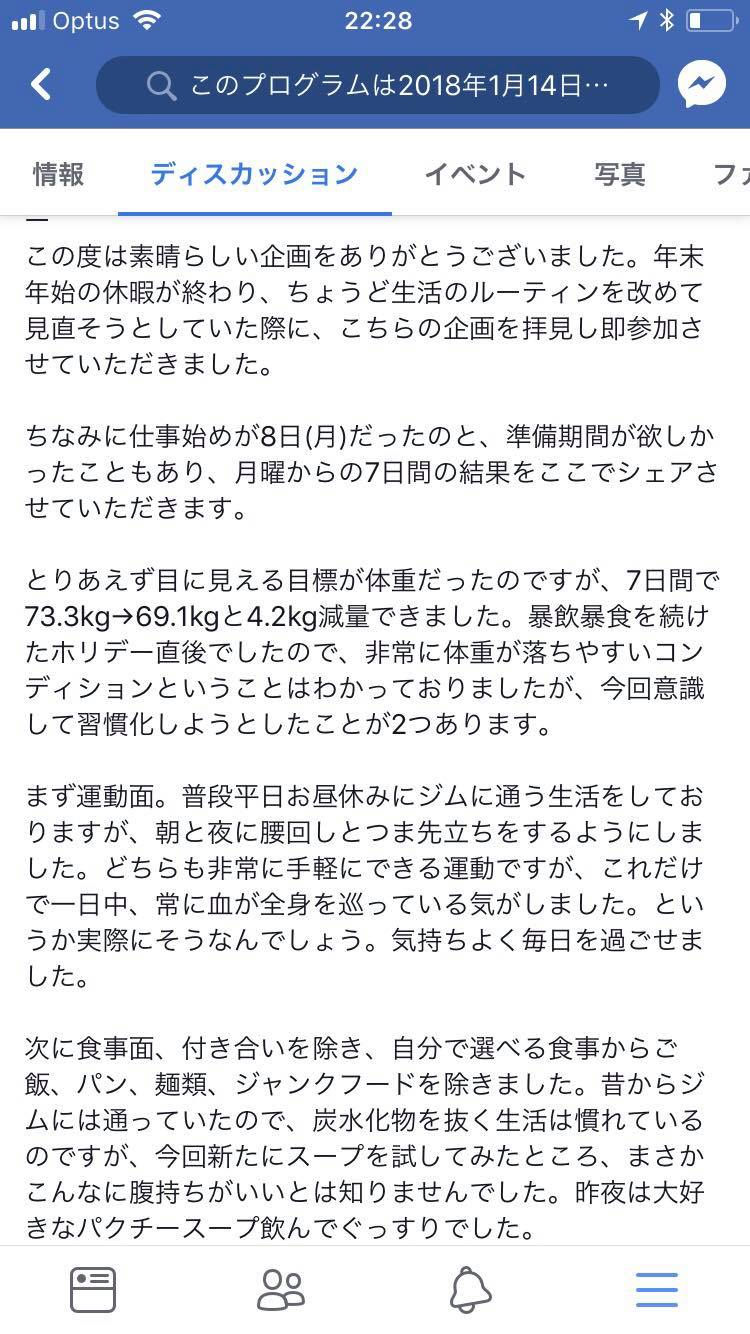The height and width of the screenshot is (1334, 750).
Task: Select the ディスカッション tab
Action: (x=254, y=174)
